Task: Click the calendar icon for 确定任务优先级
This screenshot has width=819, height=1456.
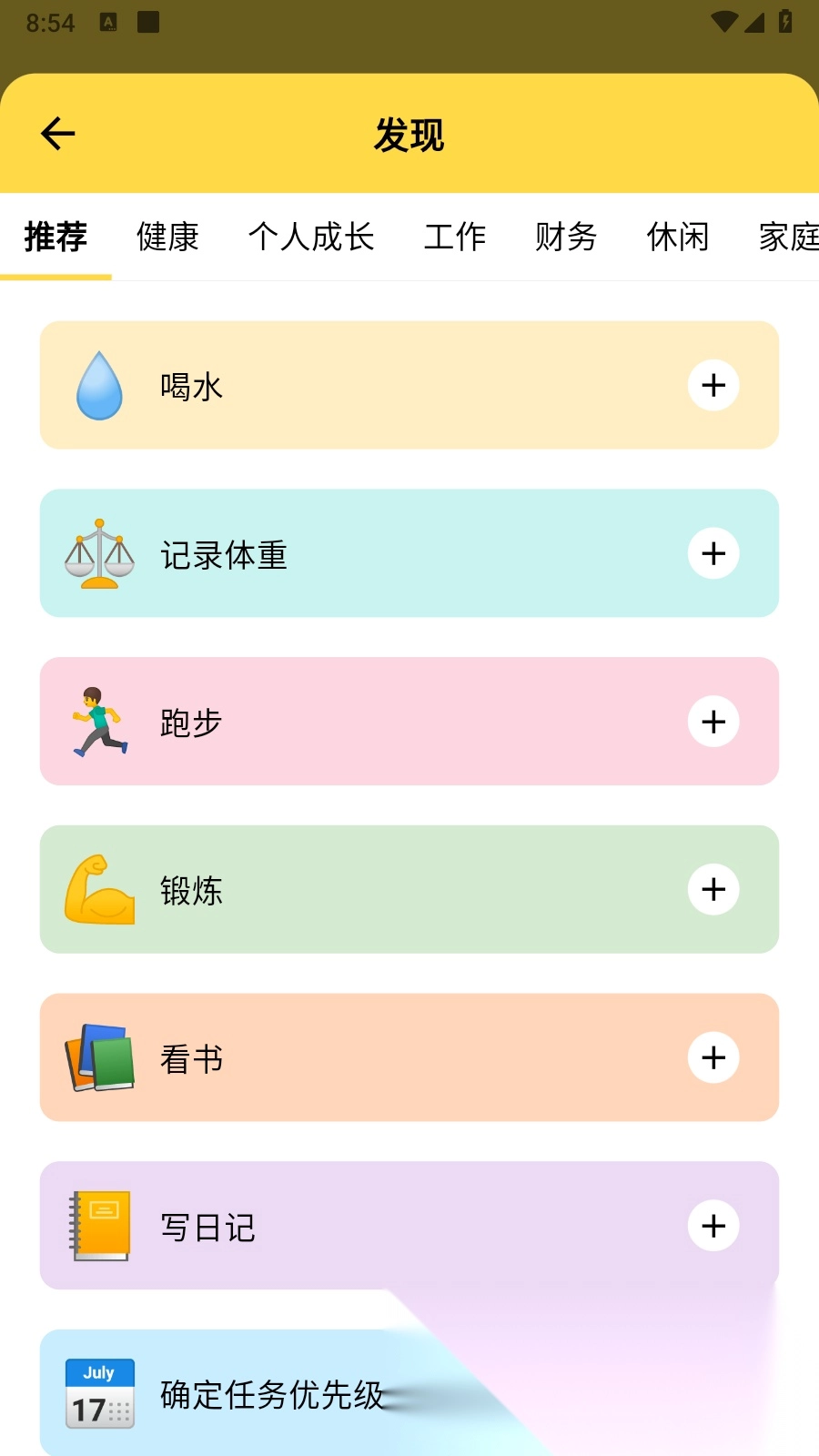Action: [98, 1395]
